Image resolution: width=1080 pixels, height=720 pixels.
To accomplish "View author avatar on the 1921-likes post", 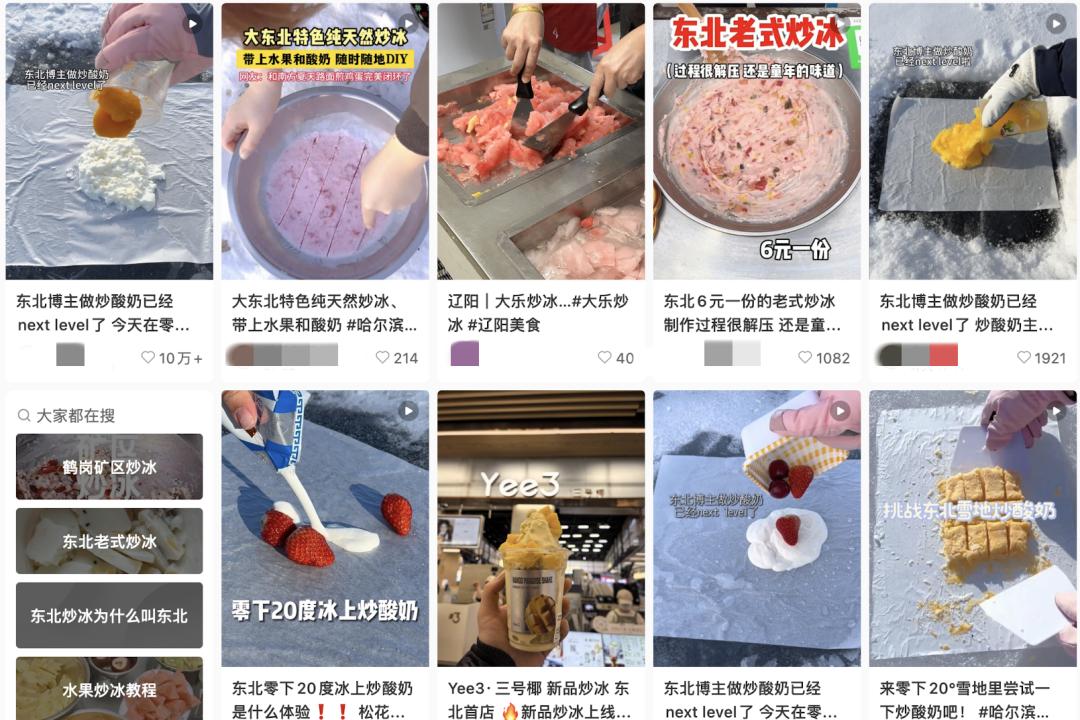I will tap(888, 355).
